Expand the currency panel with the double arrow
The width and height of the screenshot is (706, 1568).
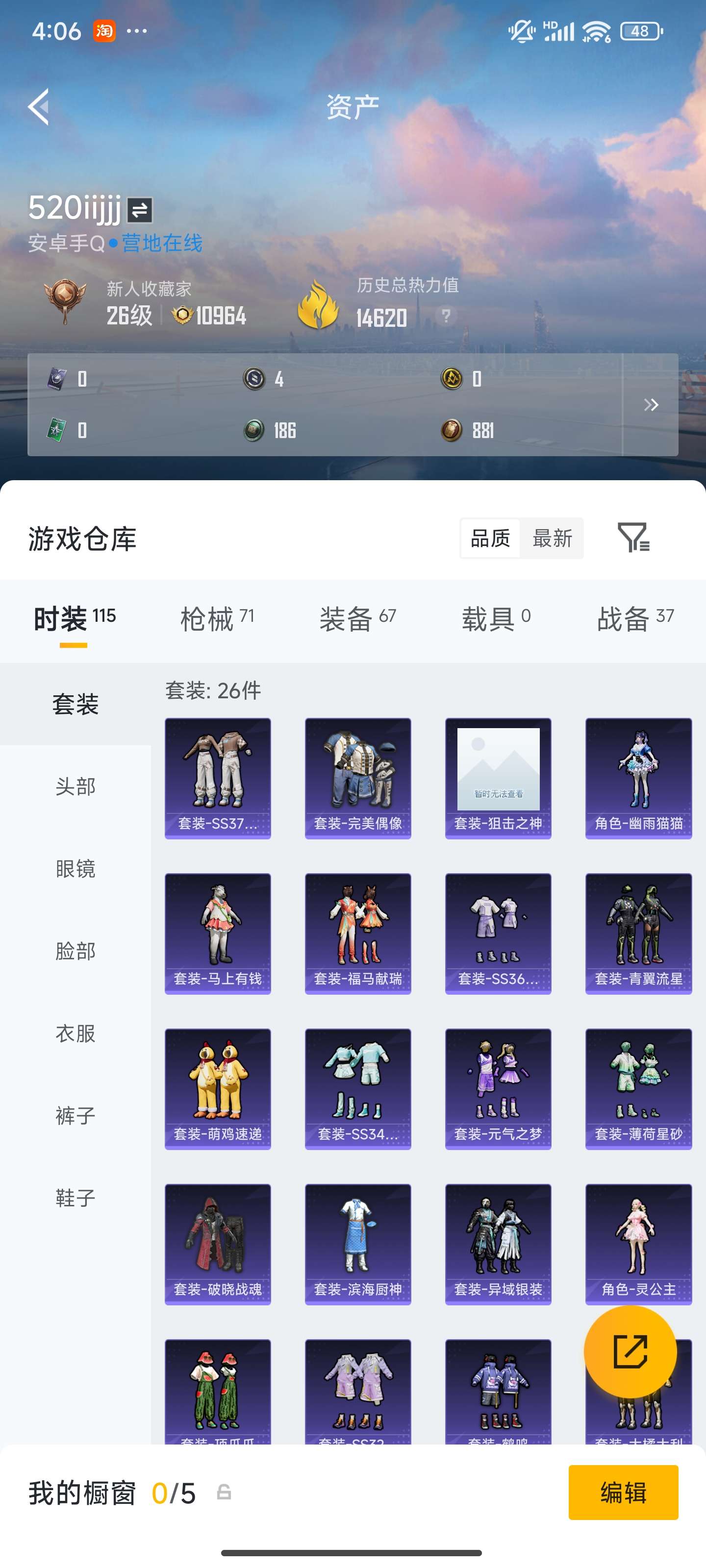(x=650, y=405)
